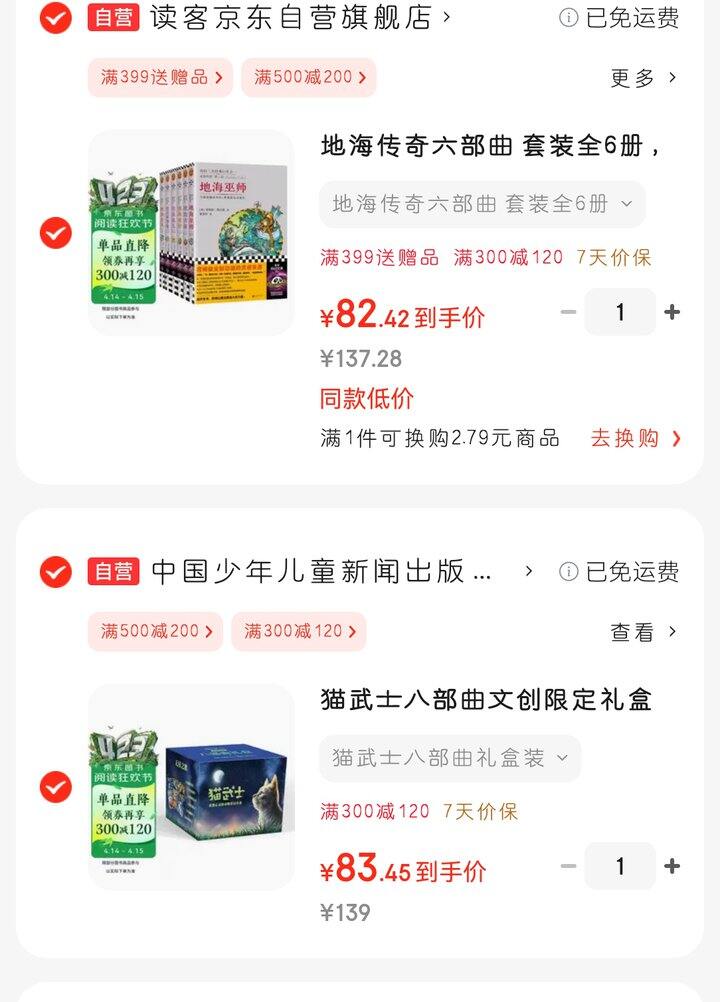720x1002 pixels.
Task: Change the 地海传奇六部曲 套装全6册 spec
Action: 482,204
